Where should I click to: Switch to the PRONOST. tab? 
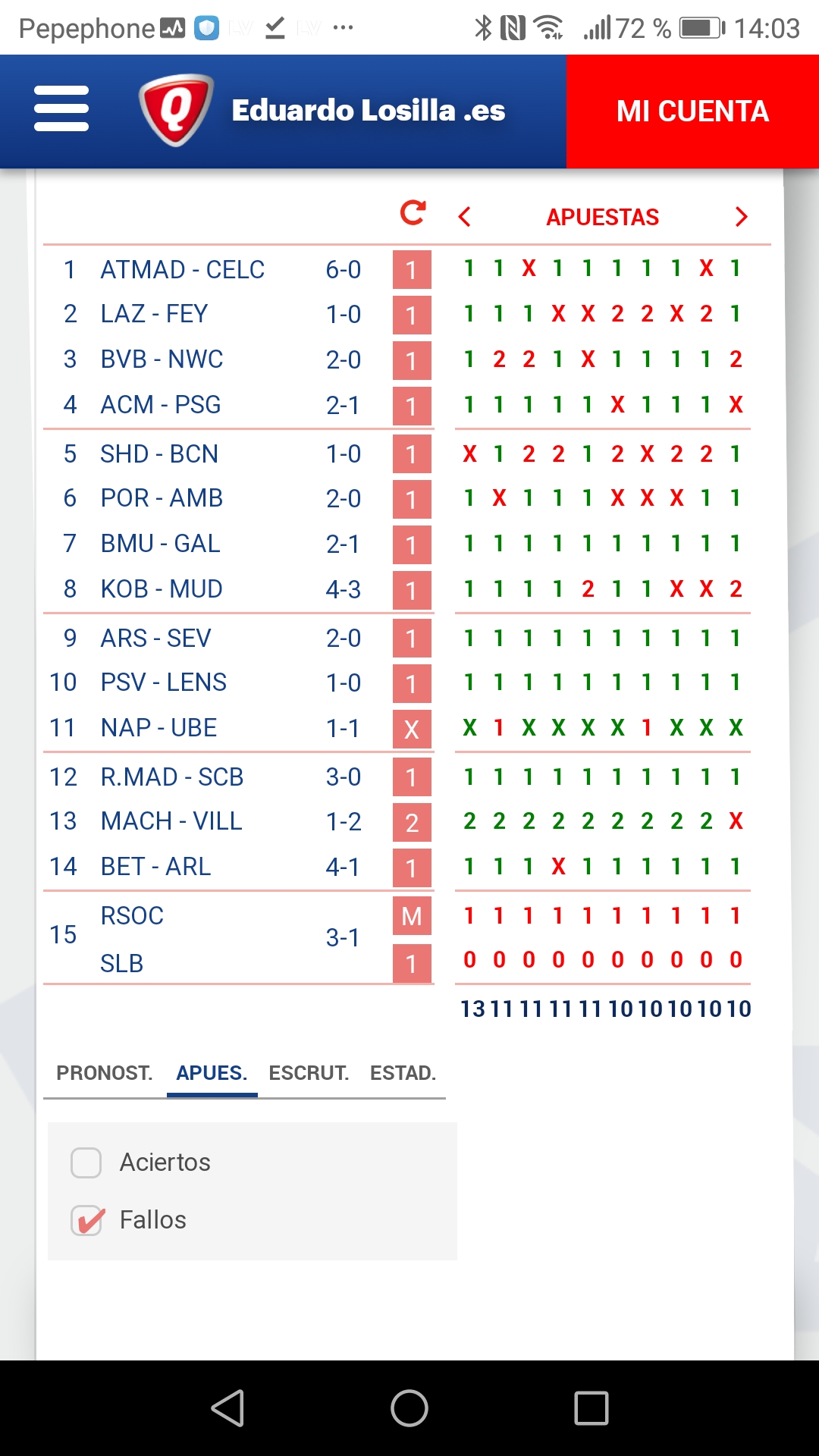point(105,1073)
